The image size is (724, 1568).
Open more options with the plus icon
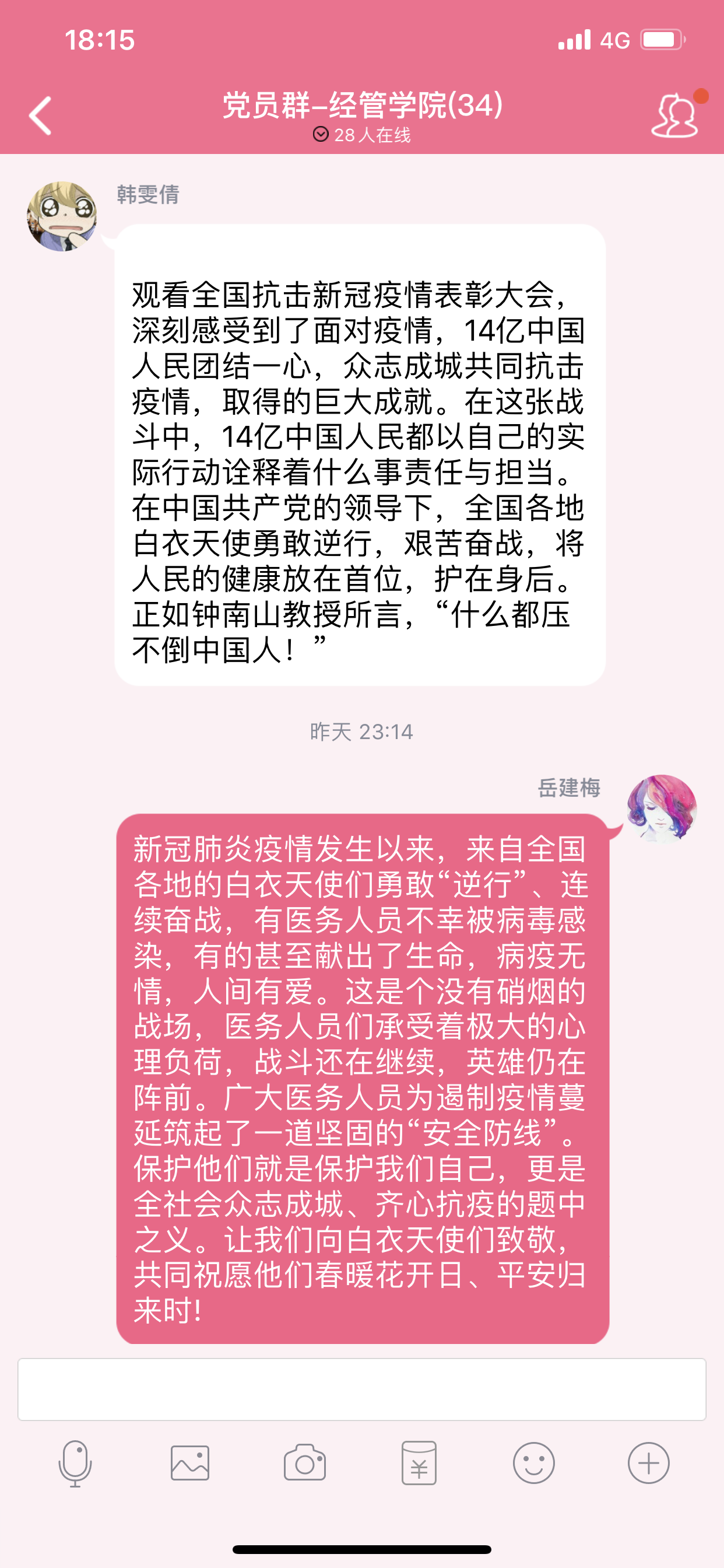coord(649,1462)
